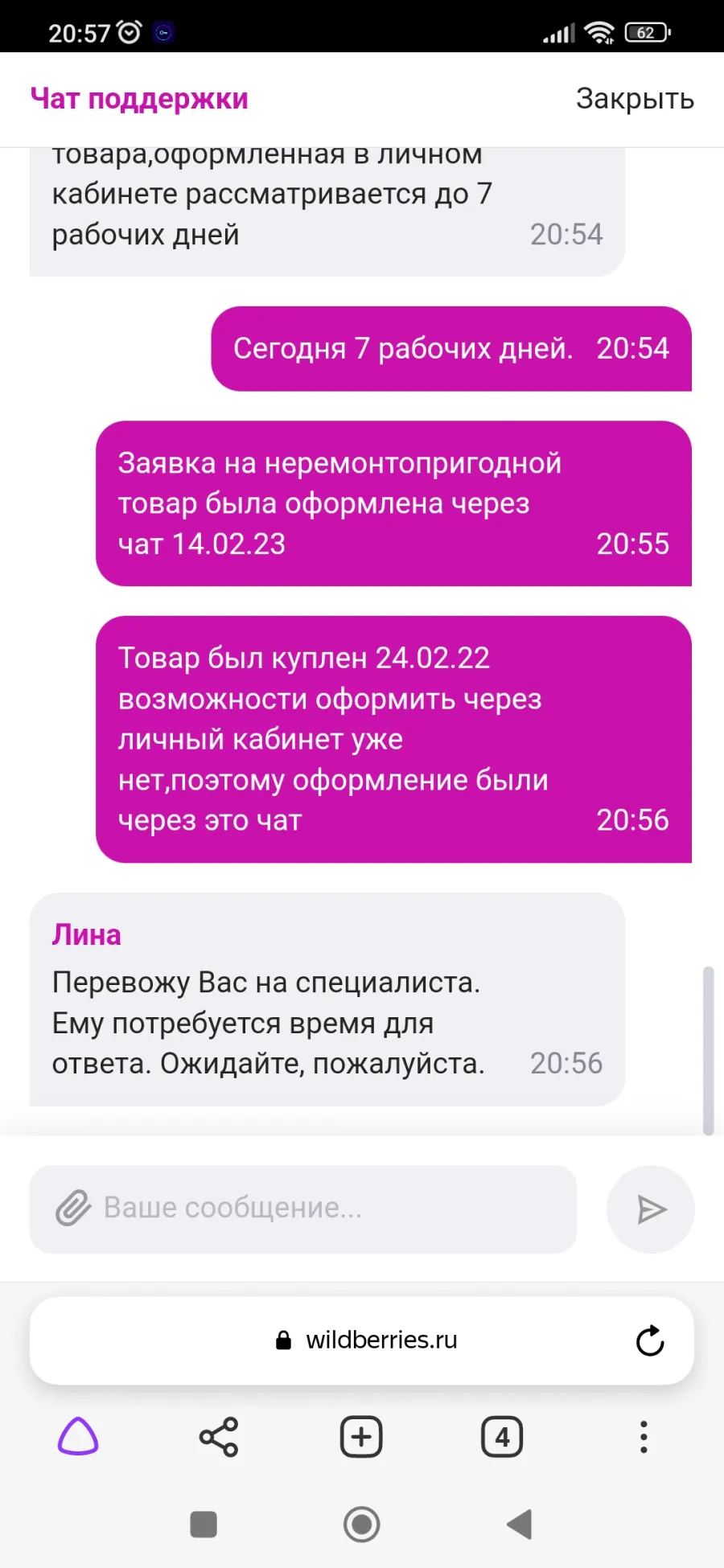Focus the Ваше сообщение text field
This screenshot has height=1568, width=724.
(303, 1209)
